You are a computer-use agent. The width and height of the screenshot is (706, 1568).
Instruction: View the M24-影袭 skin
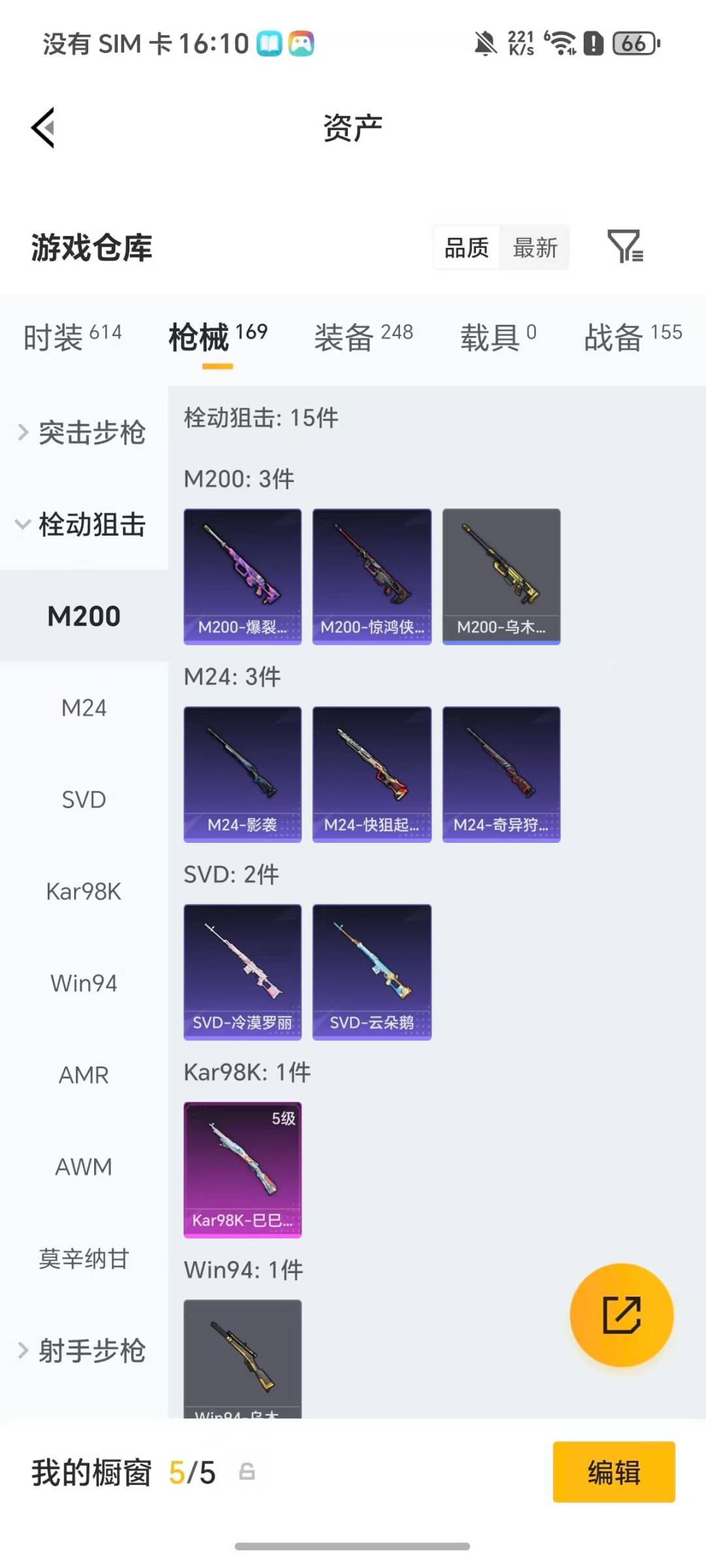pyautogui.click(x=243, y=774)
